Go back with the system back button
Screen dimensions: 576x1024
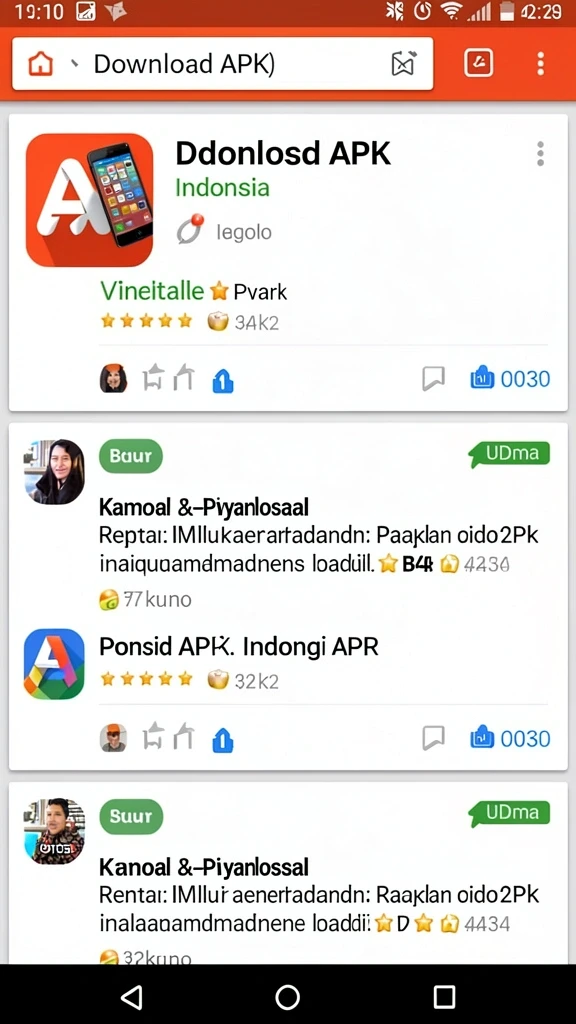(x=132, y=997)
